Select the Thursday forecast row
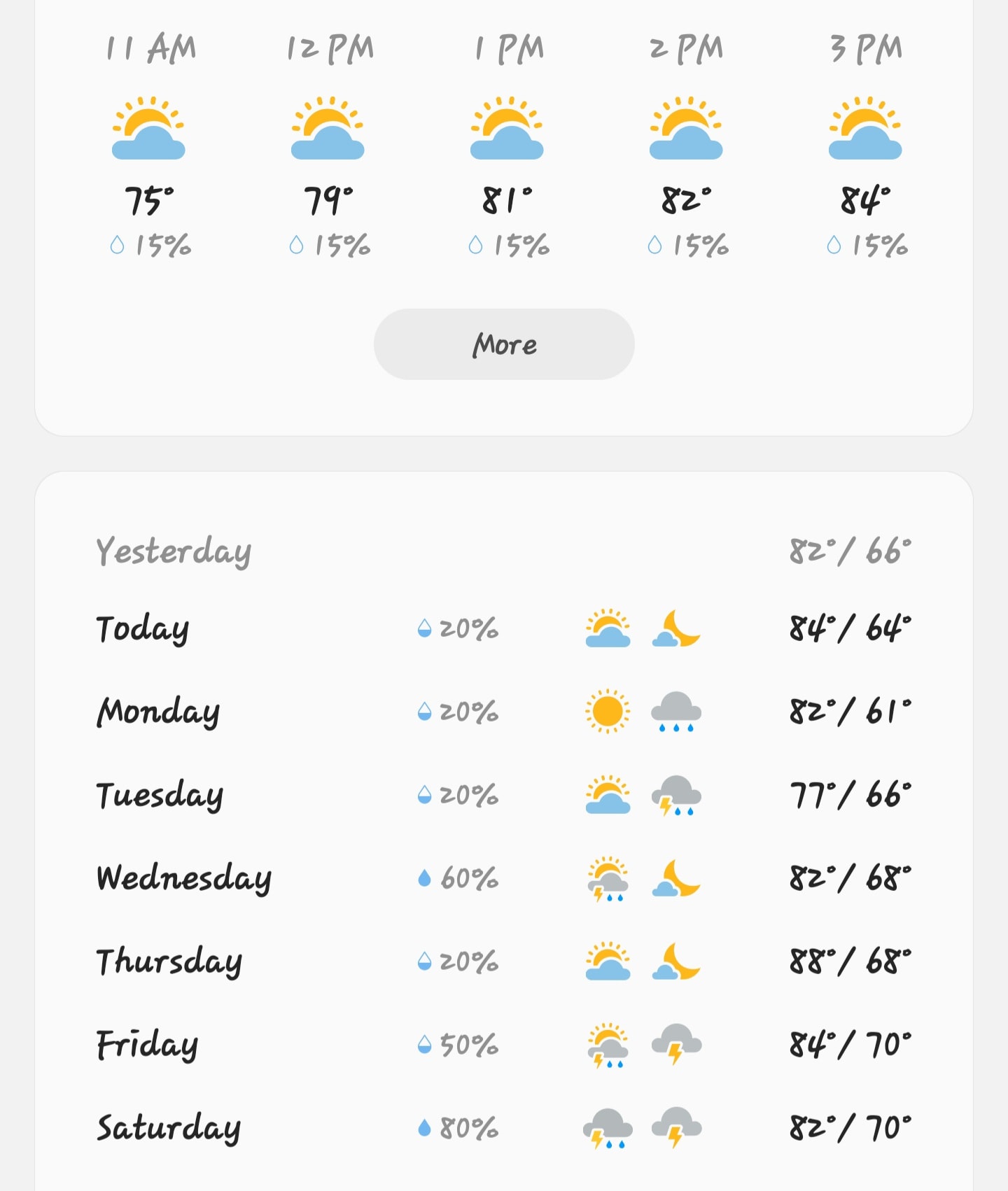This screenshot has height=1191, width=1008. click(x=504, y=961)
